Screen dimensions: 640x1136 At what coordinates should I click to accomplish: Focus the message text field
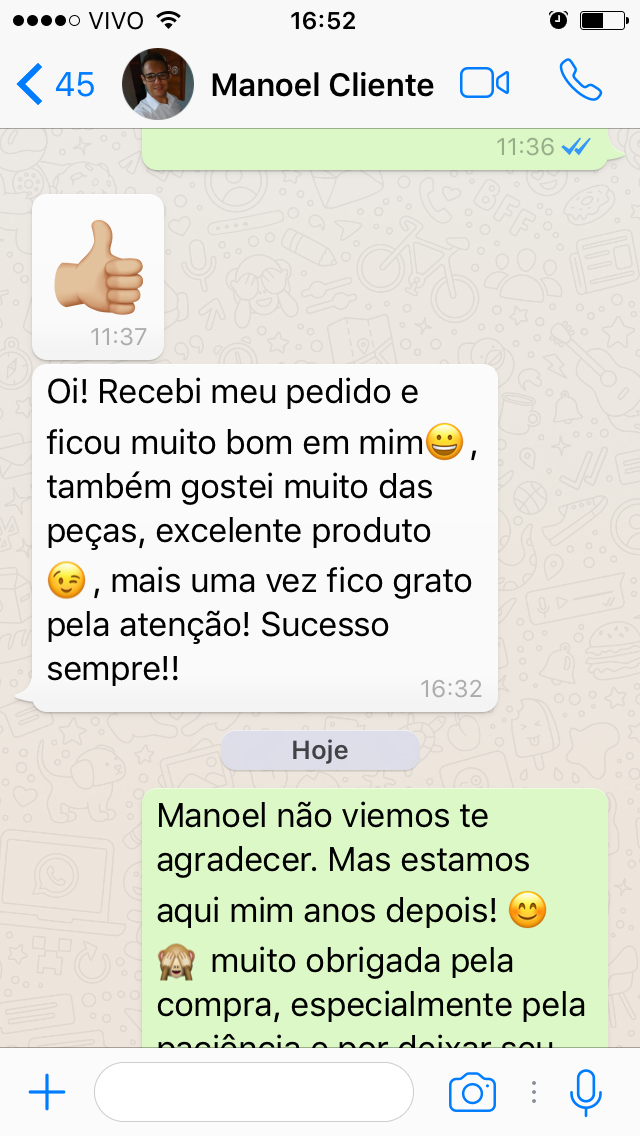253,1092
